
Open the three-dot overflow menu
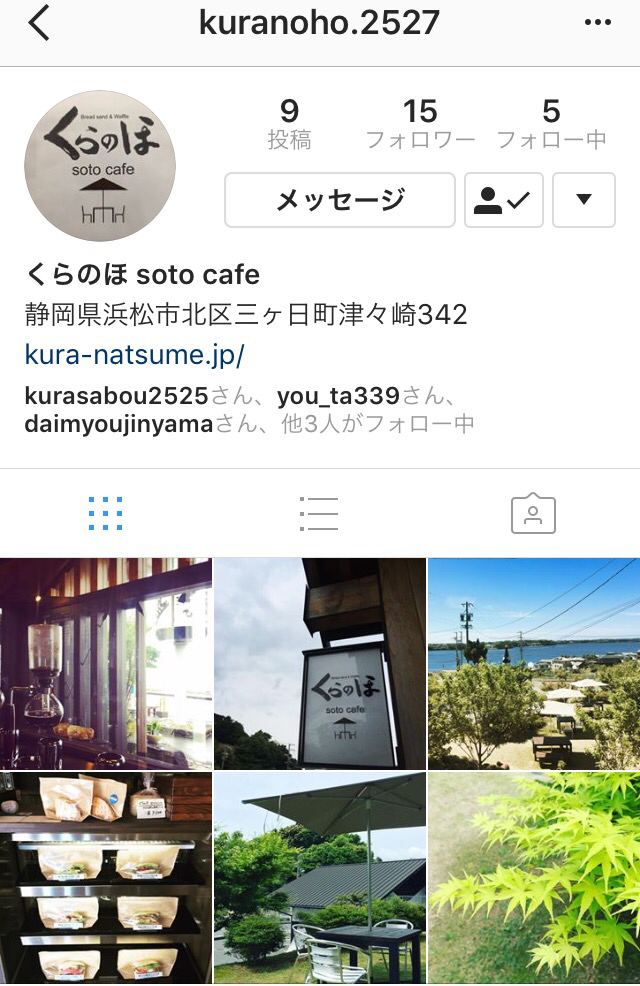(x=597, y=23)
